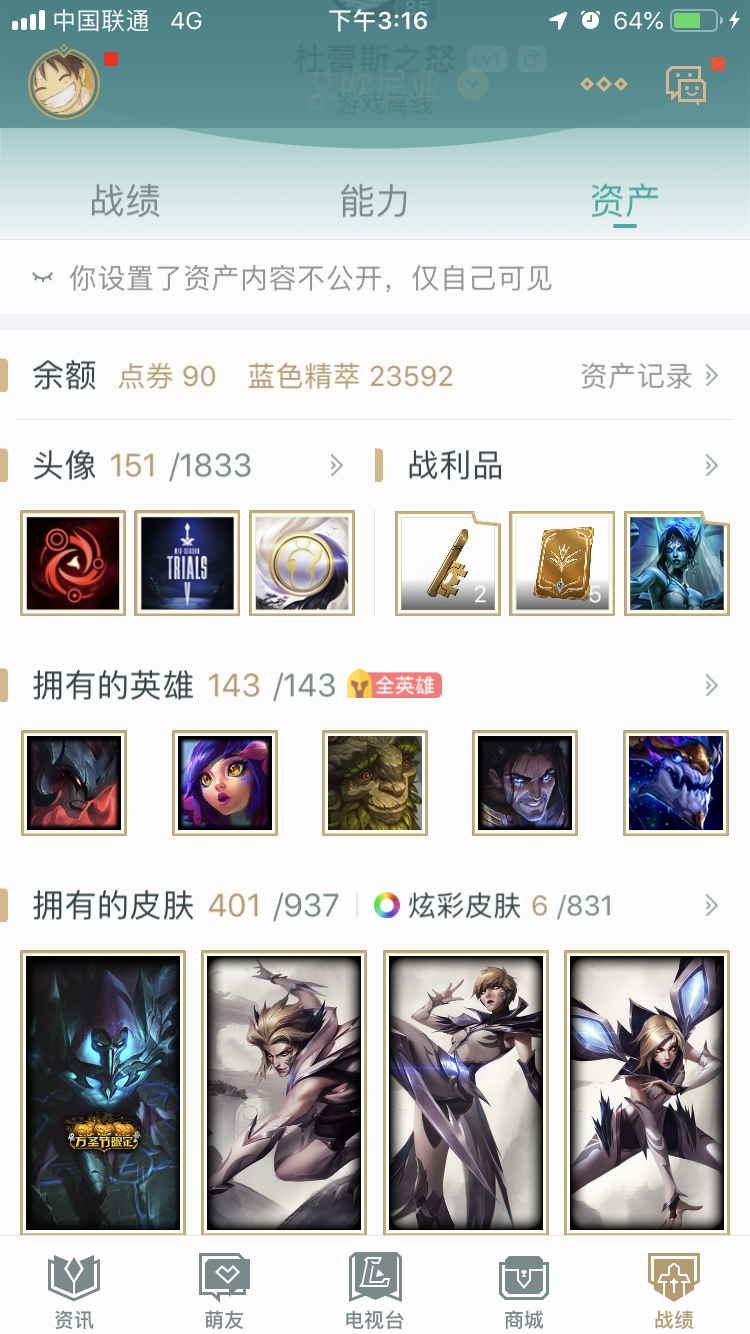
Task: Open 资产记录 asset records
Action: tap(649, 376)
